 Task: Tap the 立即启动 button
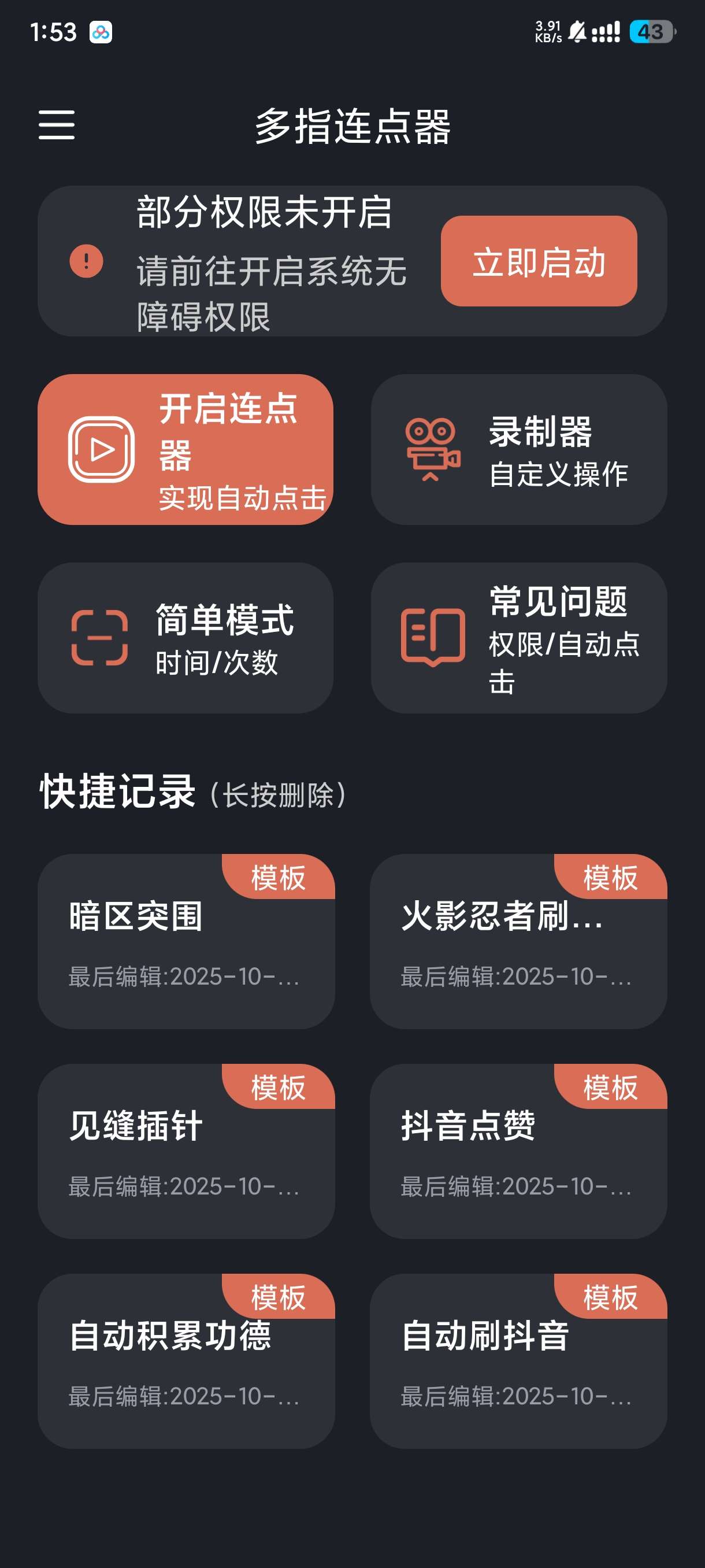tap(539, 261)
